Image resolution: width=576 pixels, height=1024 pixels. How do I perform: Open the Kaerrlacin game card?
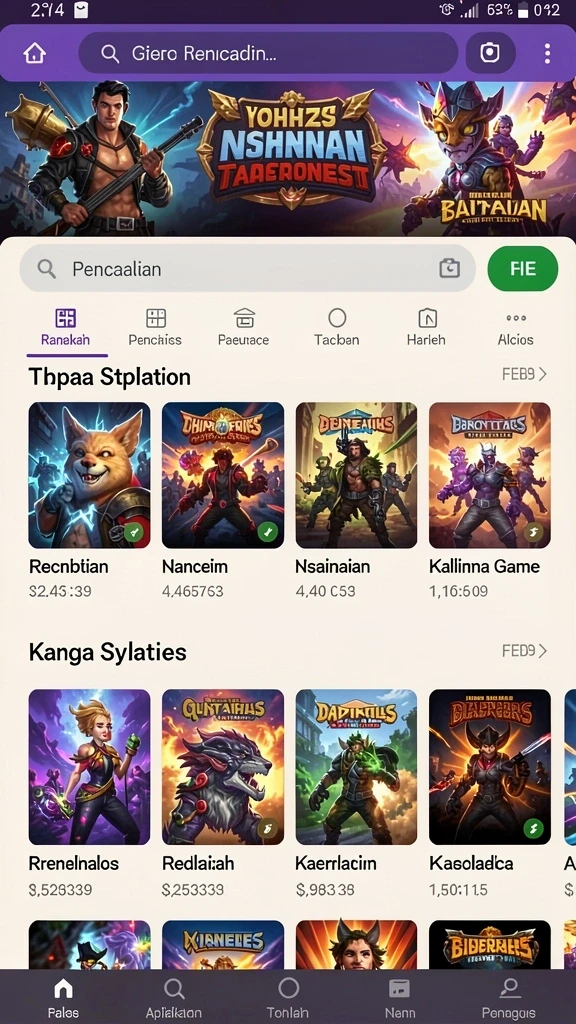pos(356,794)
